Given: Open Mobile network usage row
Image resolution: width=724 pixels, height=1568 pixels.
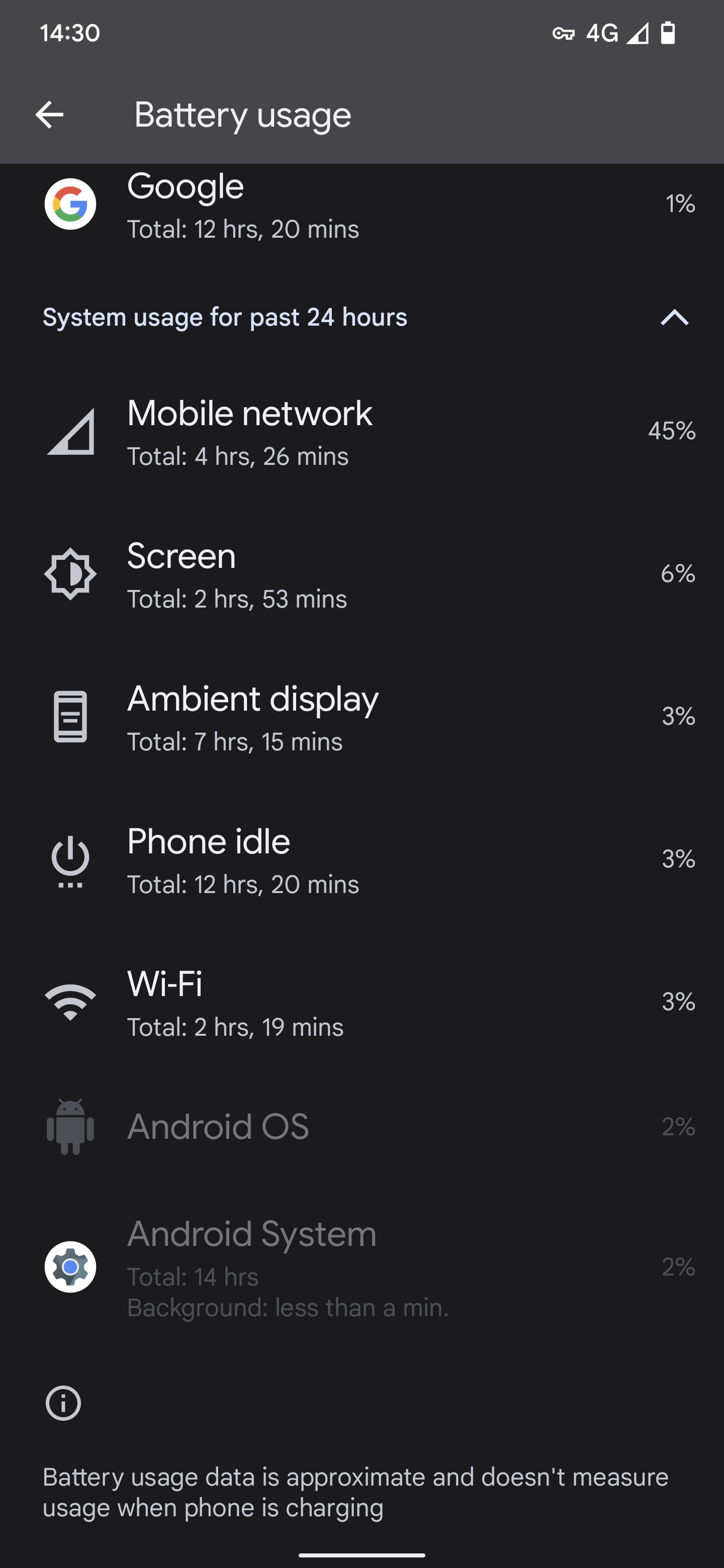Looking at the screenshot, I should (361, 432).
